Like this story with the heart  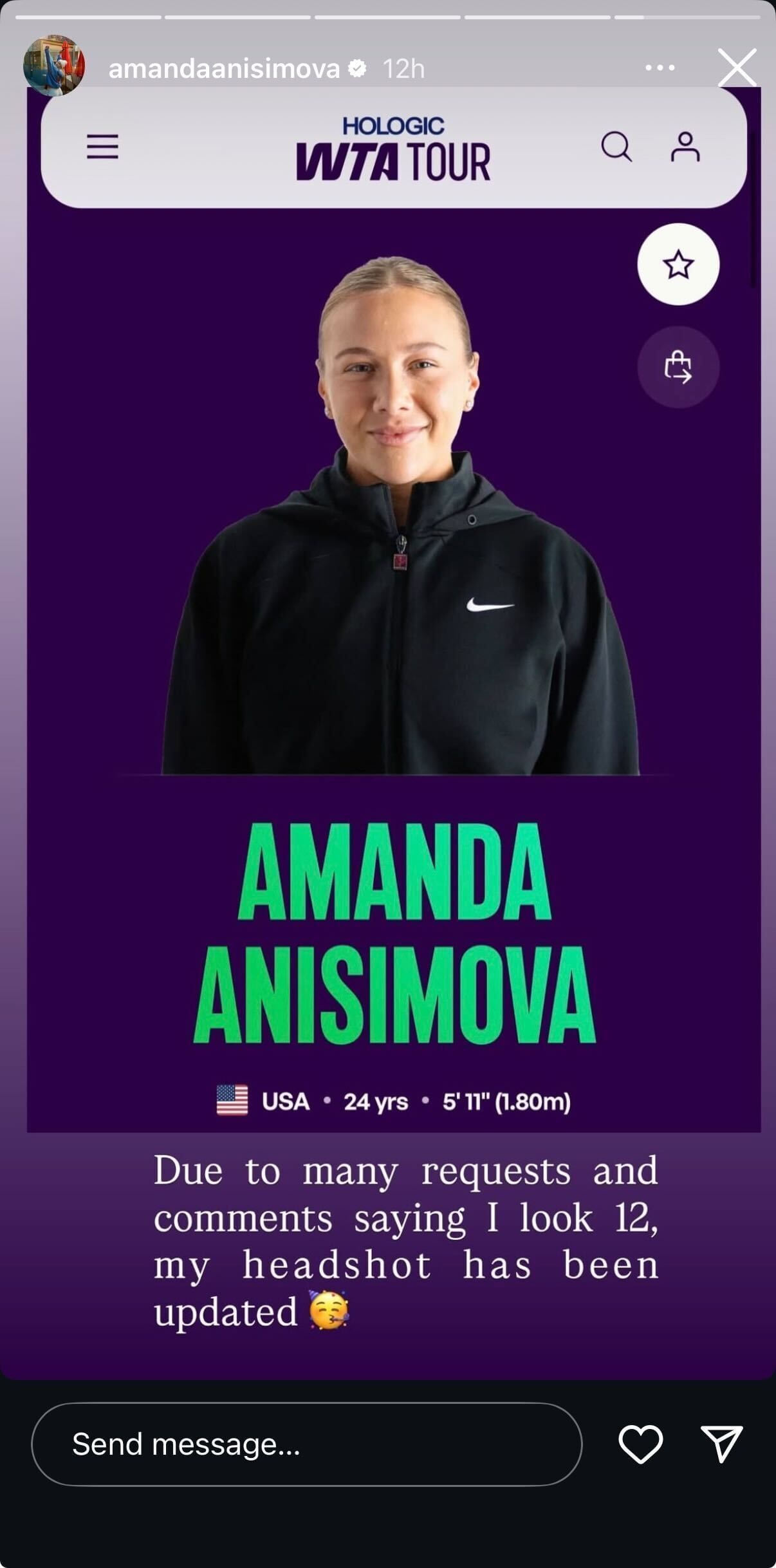[x=640, y=1444]
